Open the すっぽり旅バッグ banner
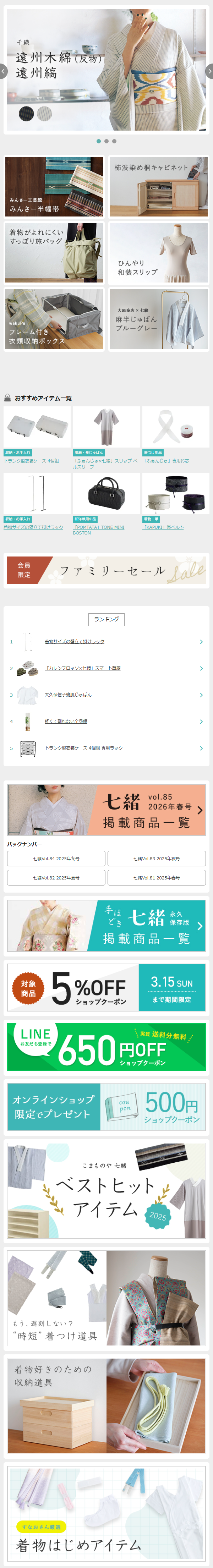 54,253
